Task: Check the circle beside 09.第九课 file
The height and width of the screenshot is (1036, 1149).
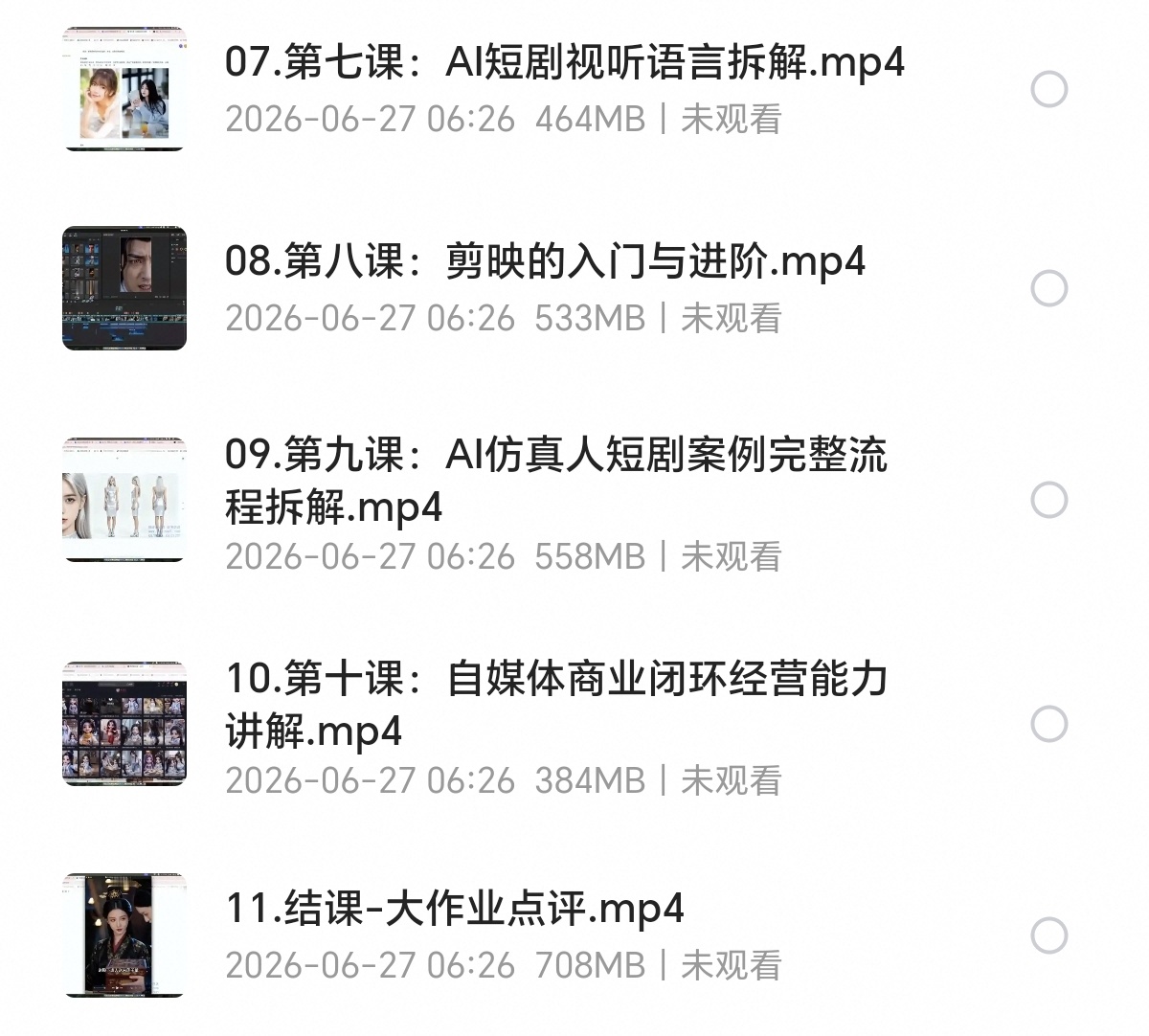Action: click(1049, 500)
